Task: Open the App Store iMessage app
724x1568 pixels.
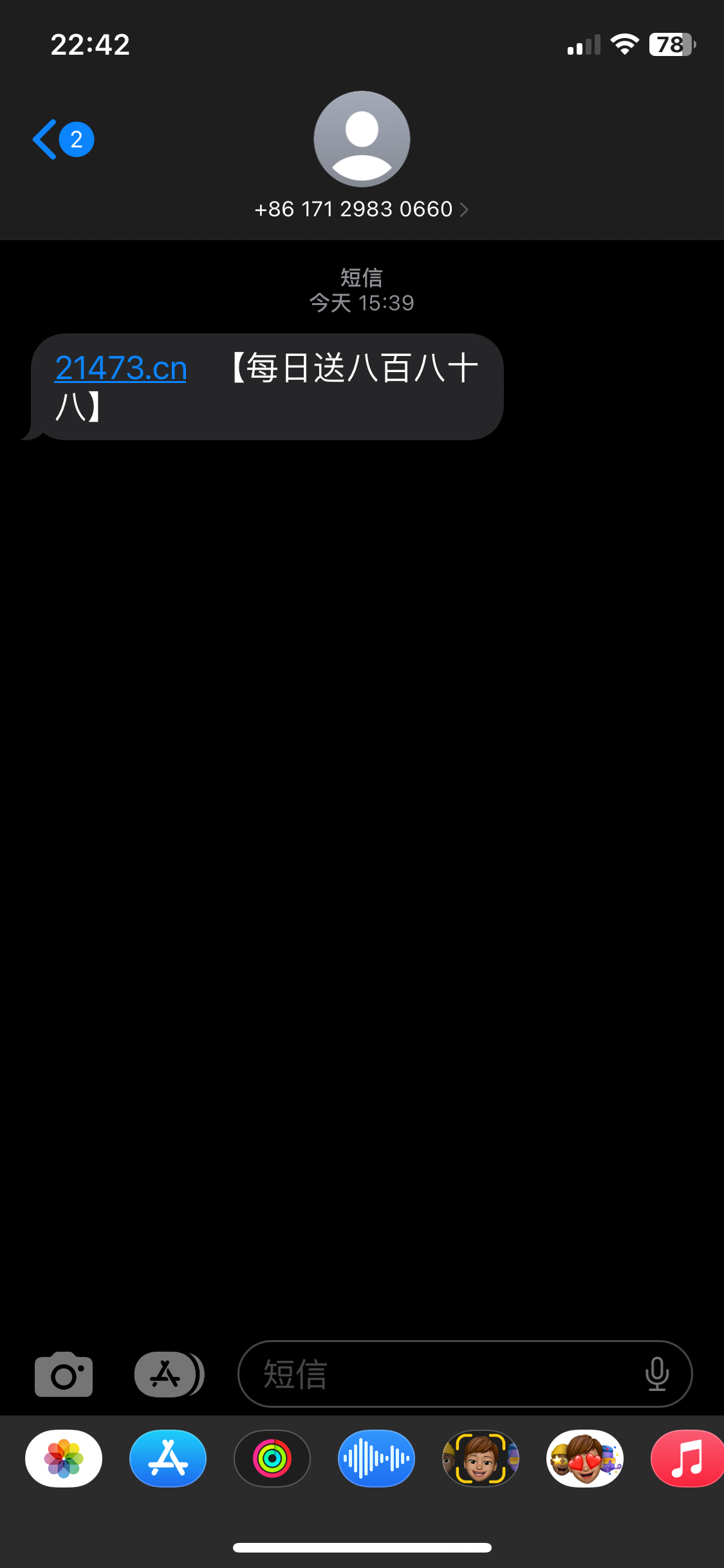Action: (168, 1459)
